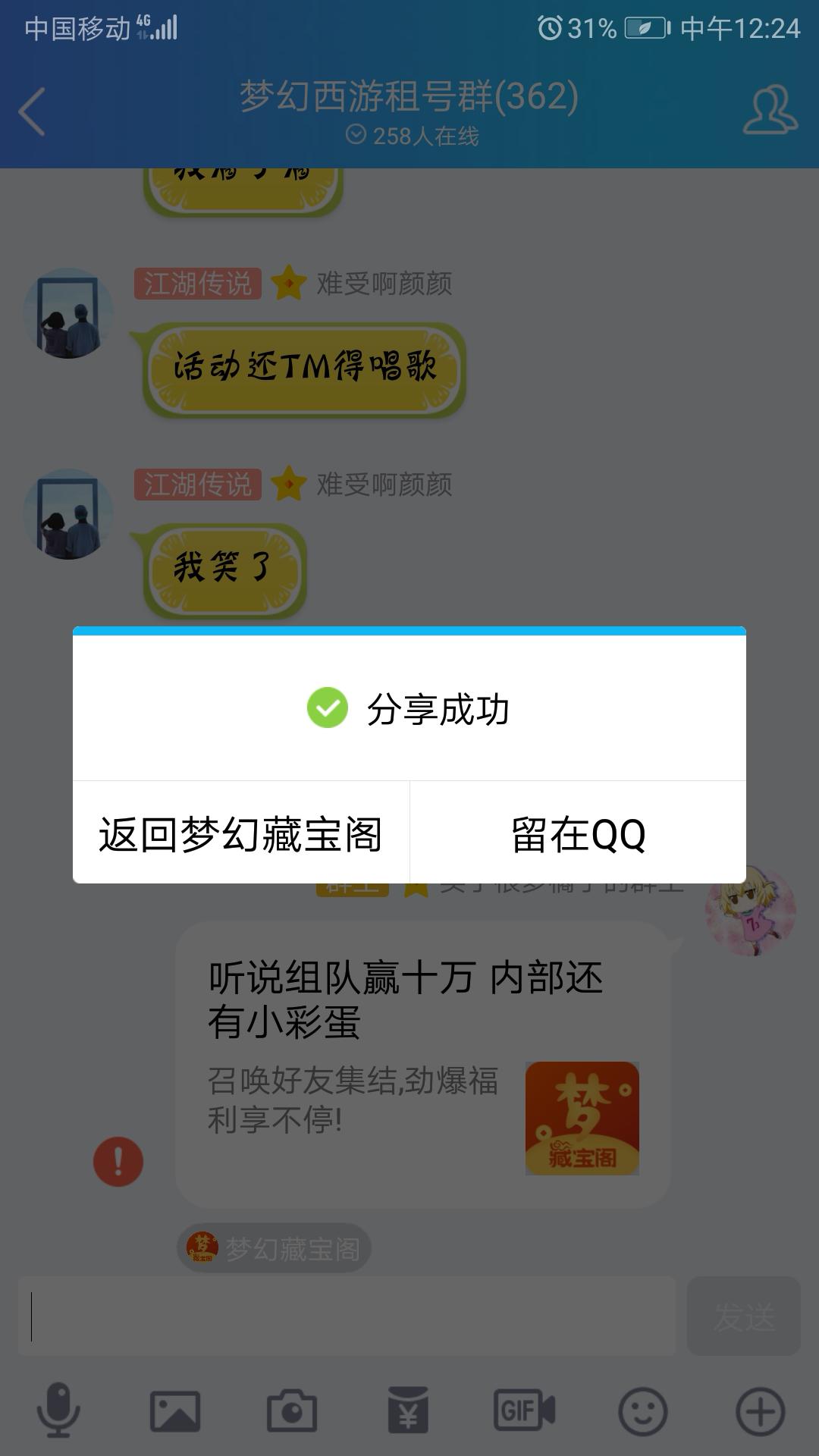Focus the message input field

pyautogui.click(x=347, y=1316)
